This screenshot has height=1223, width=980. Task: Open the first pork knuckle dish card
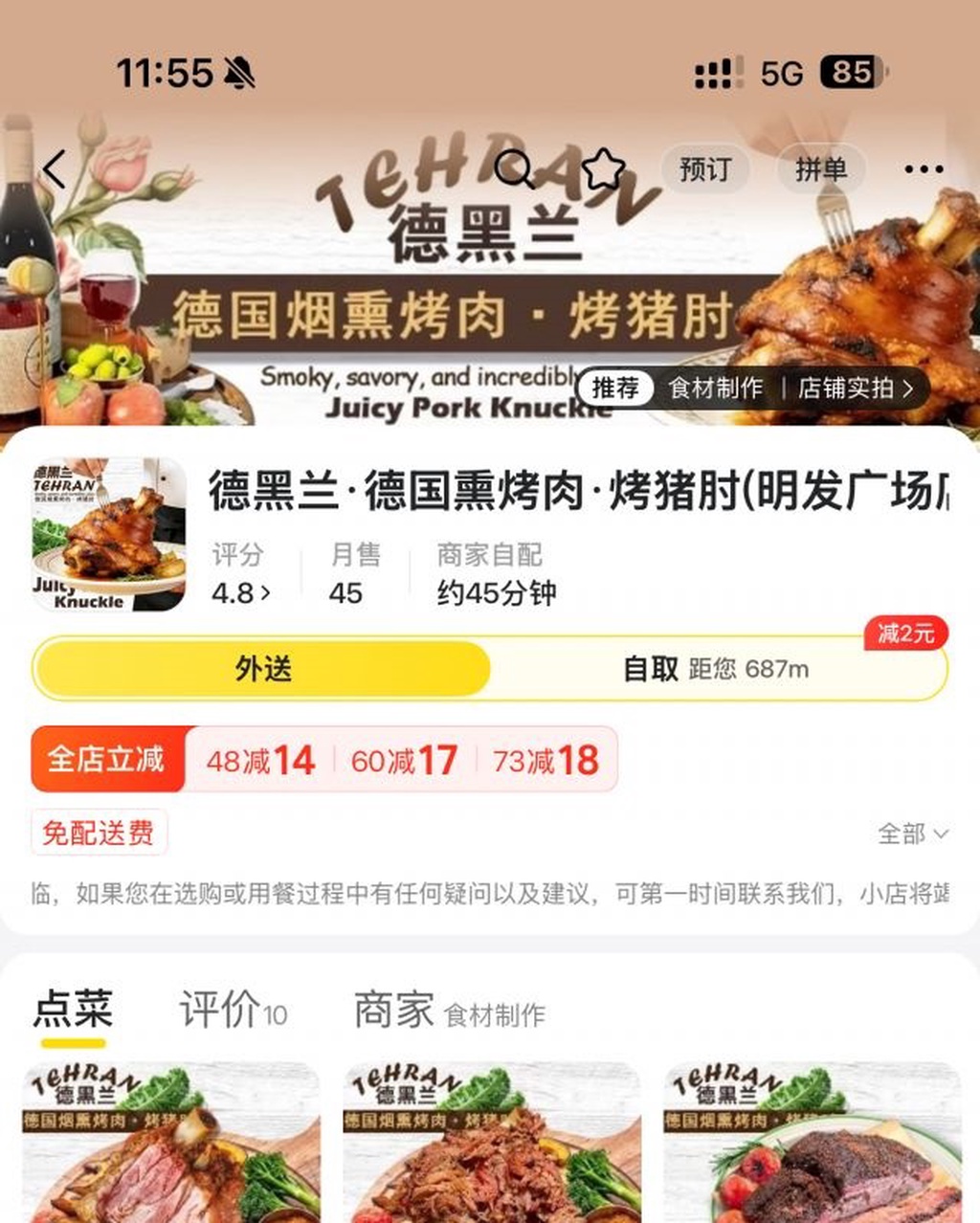[171, 1142]
